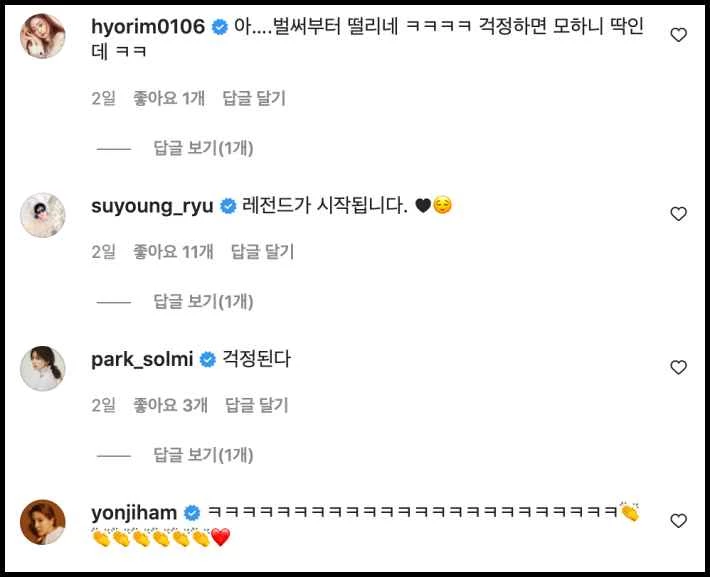
Task: Open the yonjiham username link
Action: pyautogui.click(x=134, y=513)
